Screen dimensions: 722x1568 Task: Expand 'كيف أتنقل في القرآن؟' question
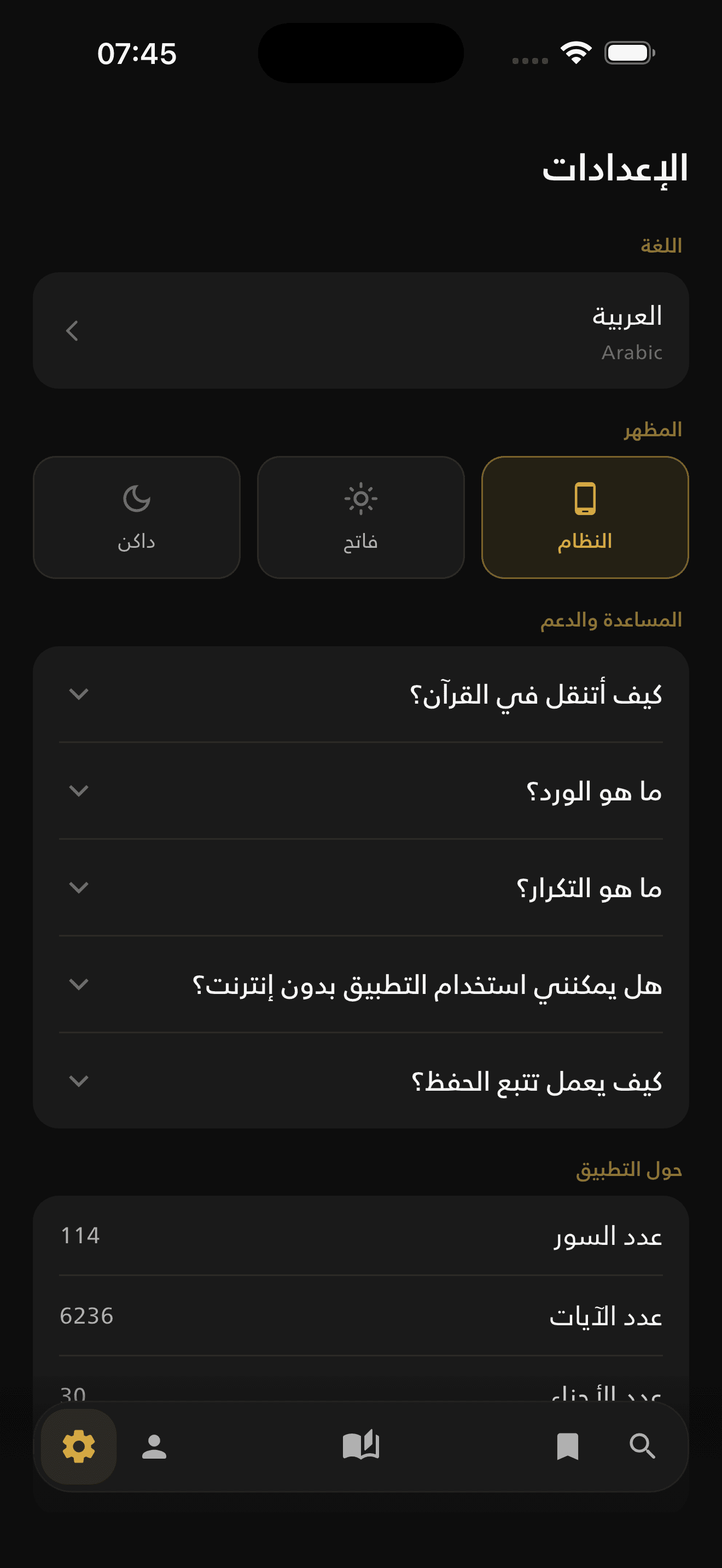360,693
